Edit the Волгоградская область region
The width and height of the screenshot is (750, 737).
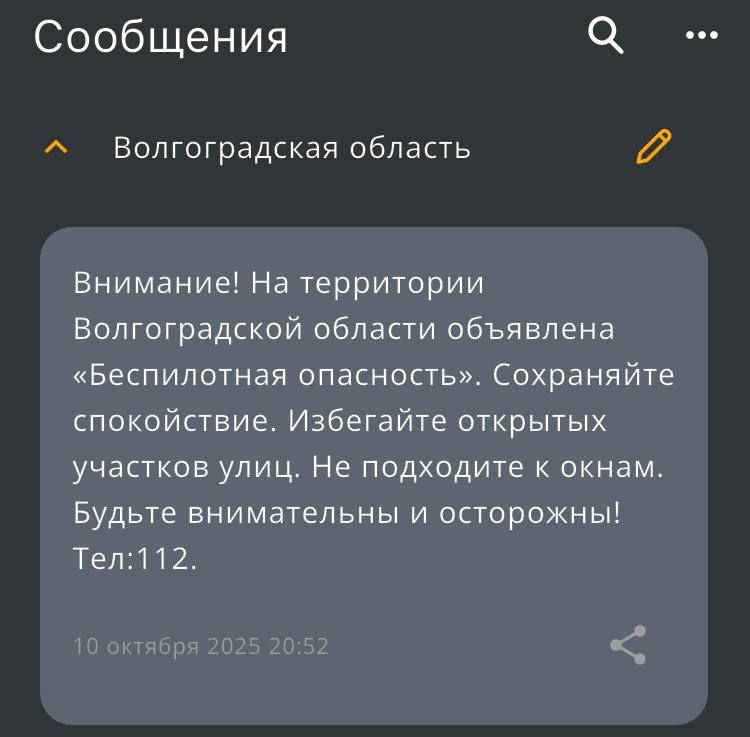click(654, 148)
